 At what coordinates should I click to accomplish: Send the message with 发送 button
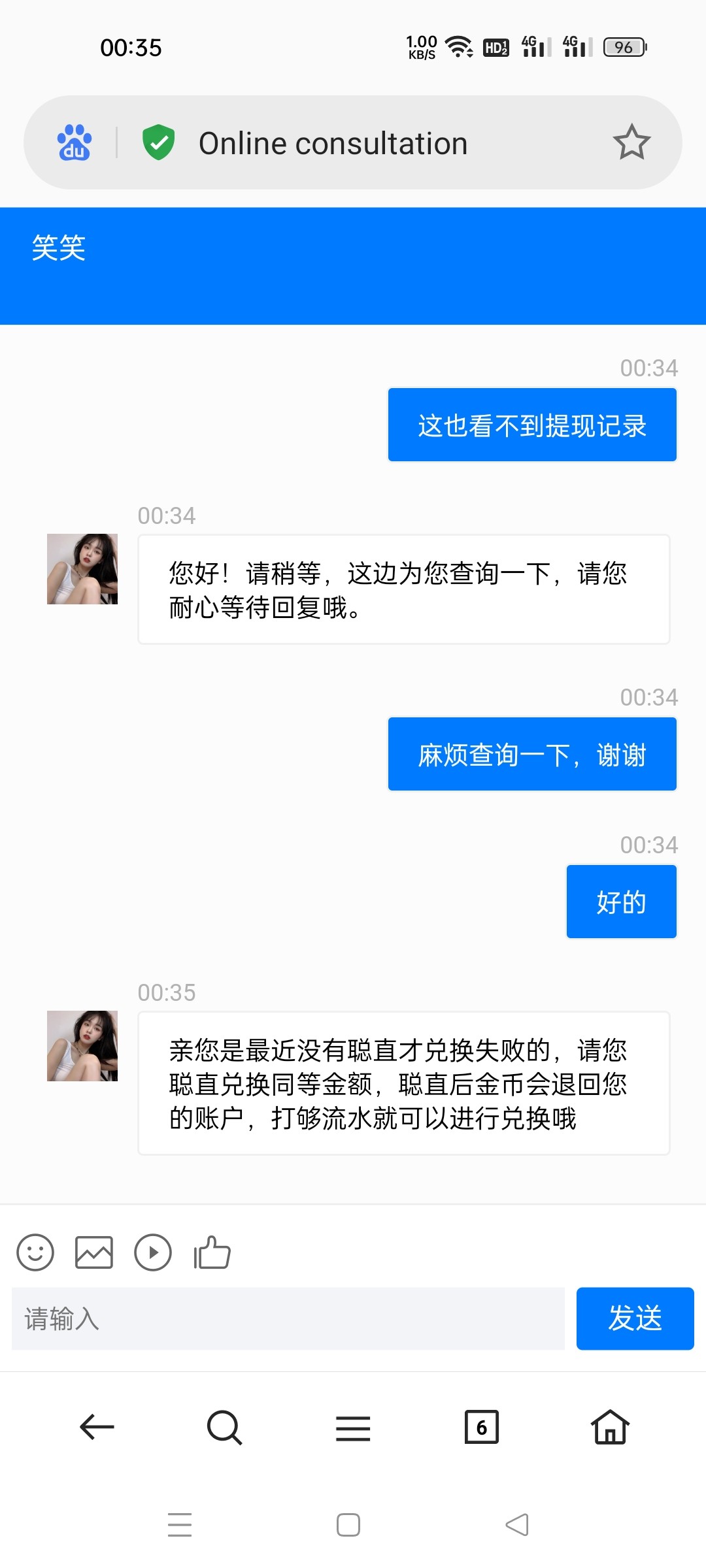(x=635, y=1318)
